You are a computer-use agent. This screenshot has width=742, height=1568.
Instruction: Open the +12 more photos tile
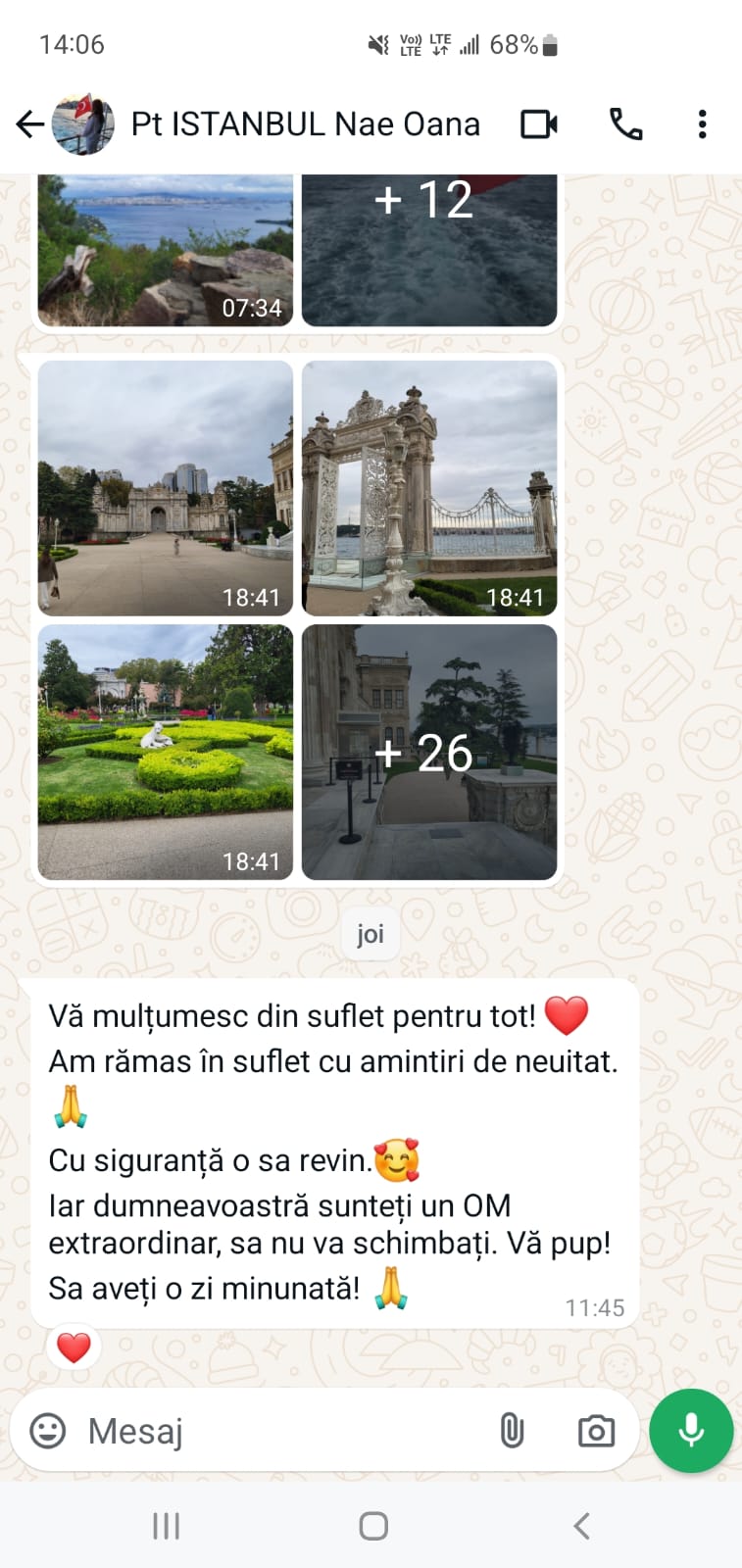[429, 250]
